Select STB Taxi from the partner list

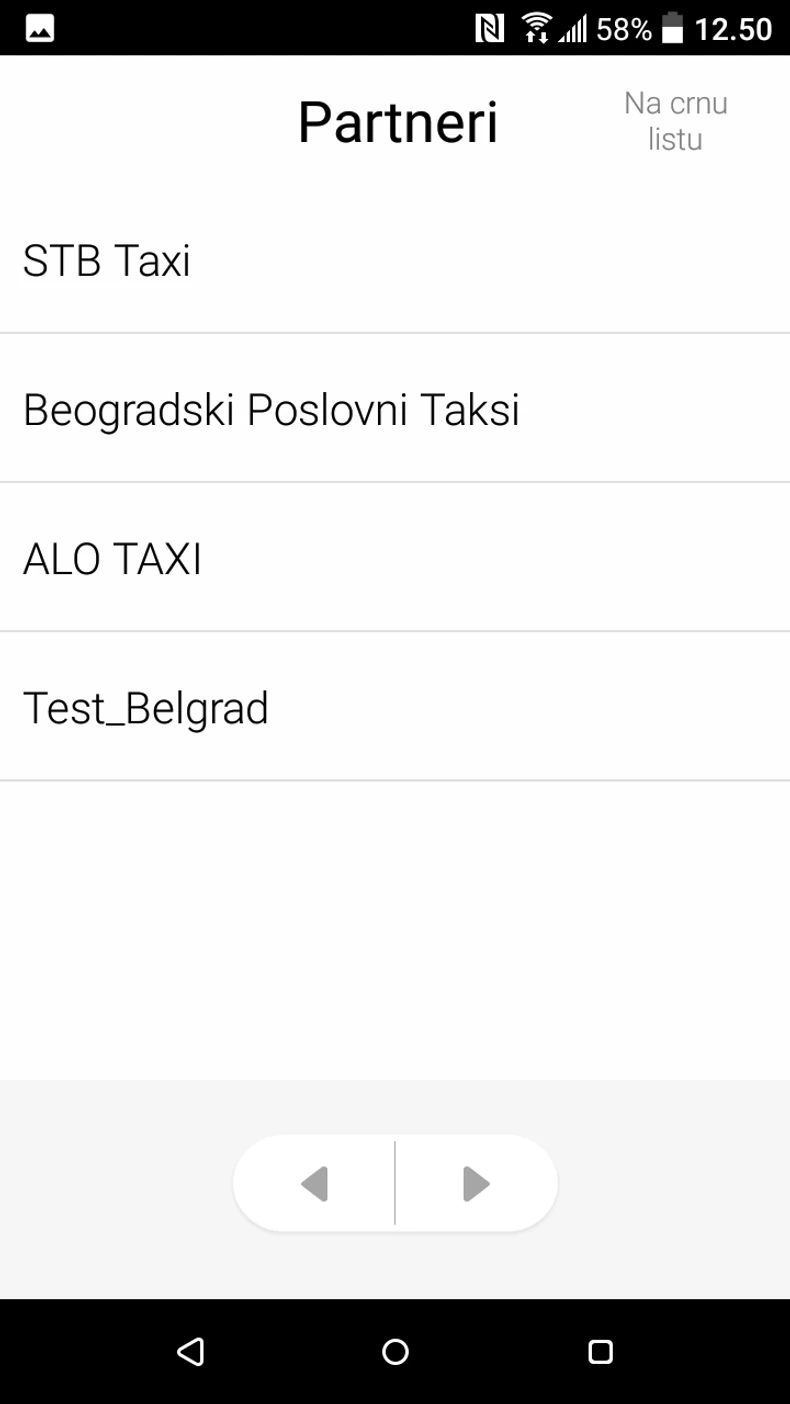(x=107, y=261)
